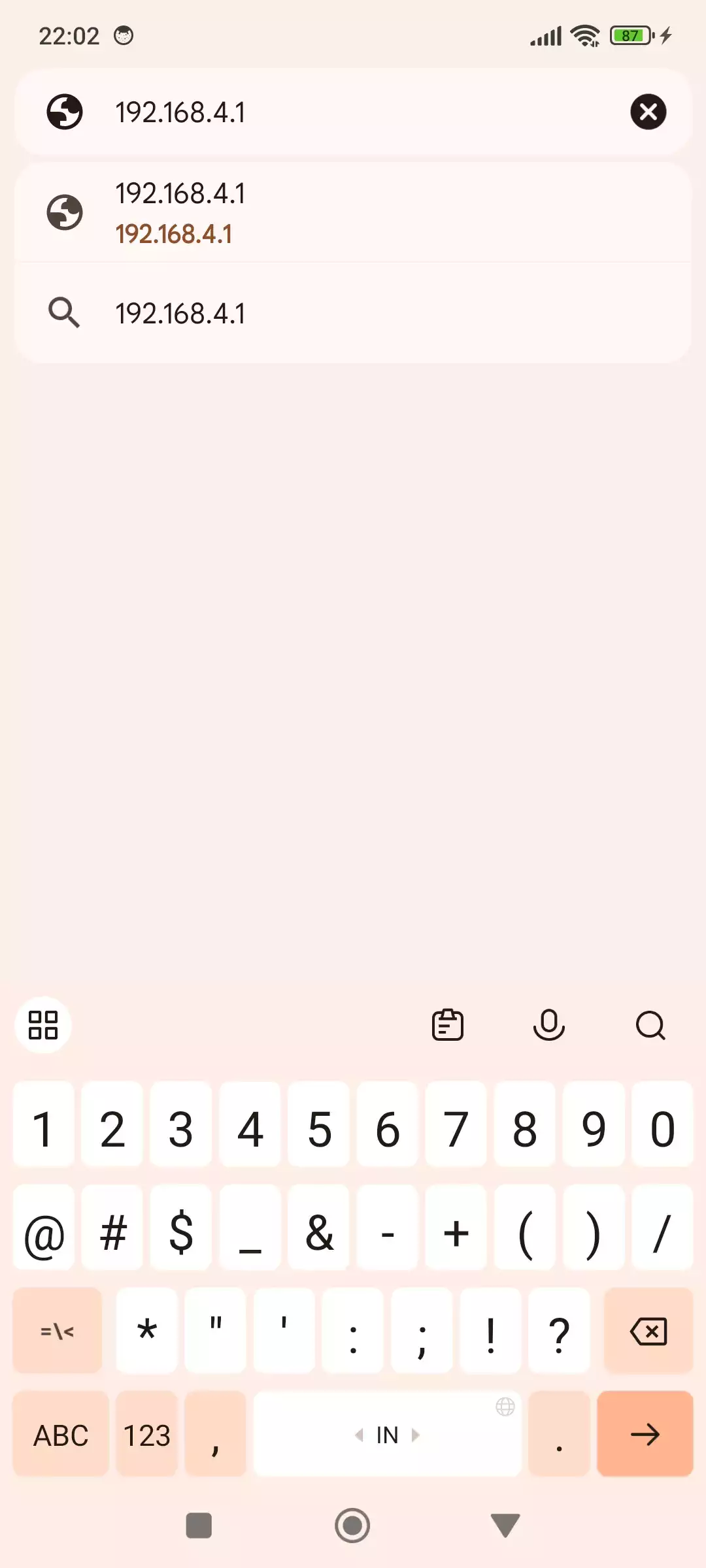Go back with the system back button
The width and height of the screenshot is (706, 1568).
click(x=505, y=1526)
